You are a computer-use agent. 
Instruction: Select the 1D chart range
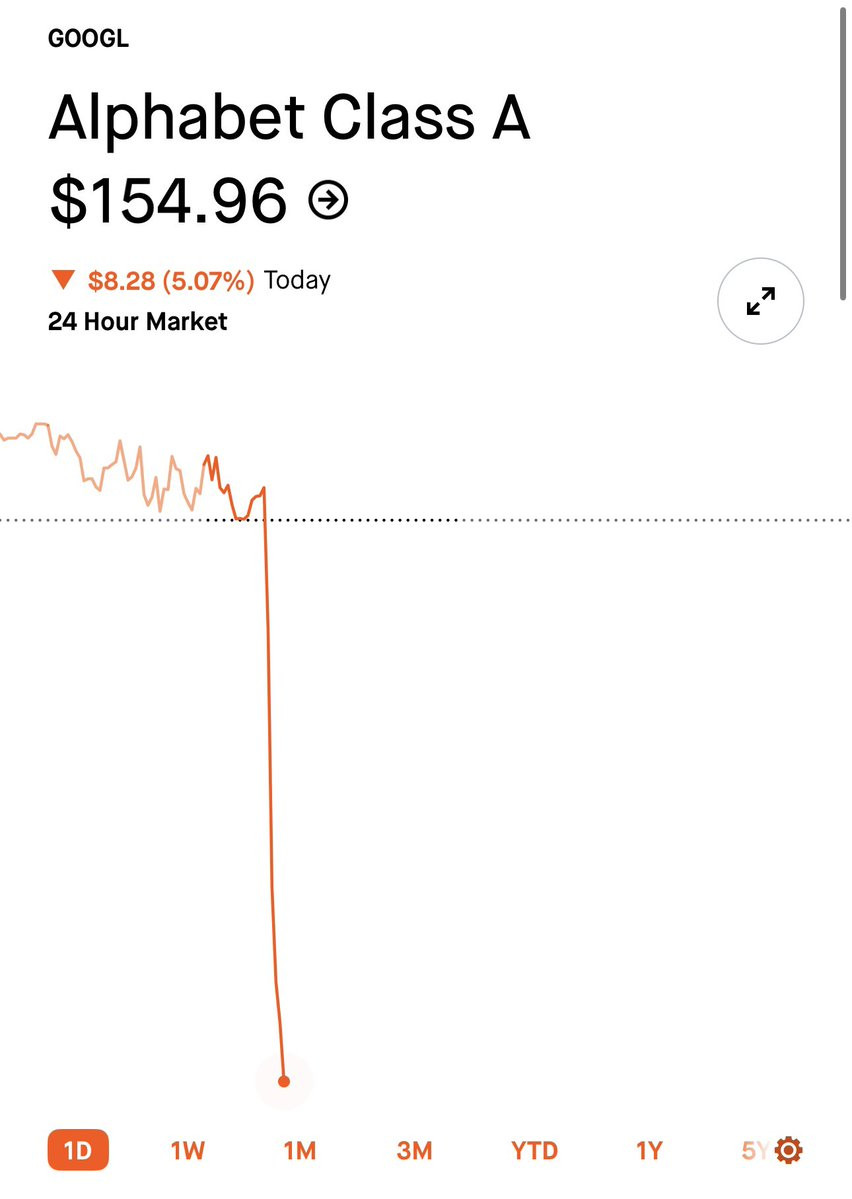point(78,1150)
